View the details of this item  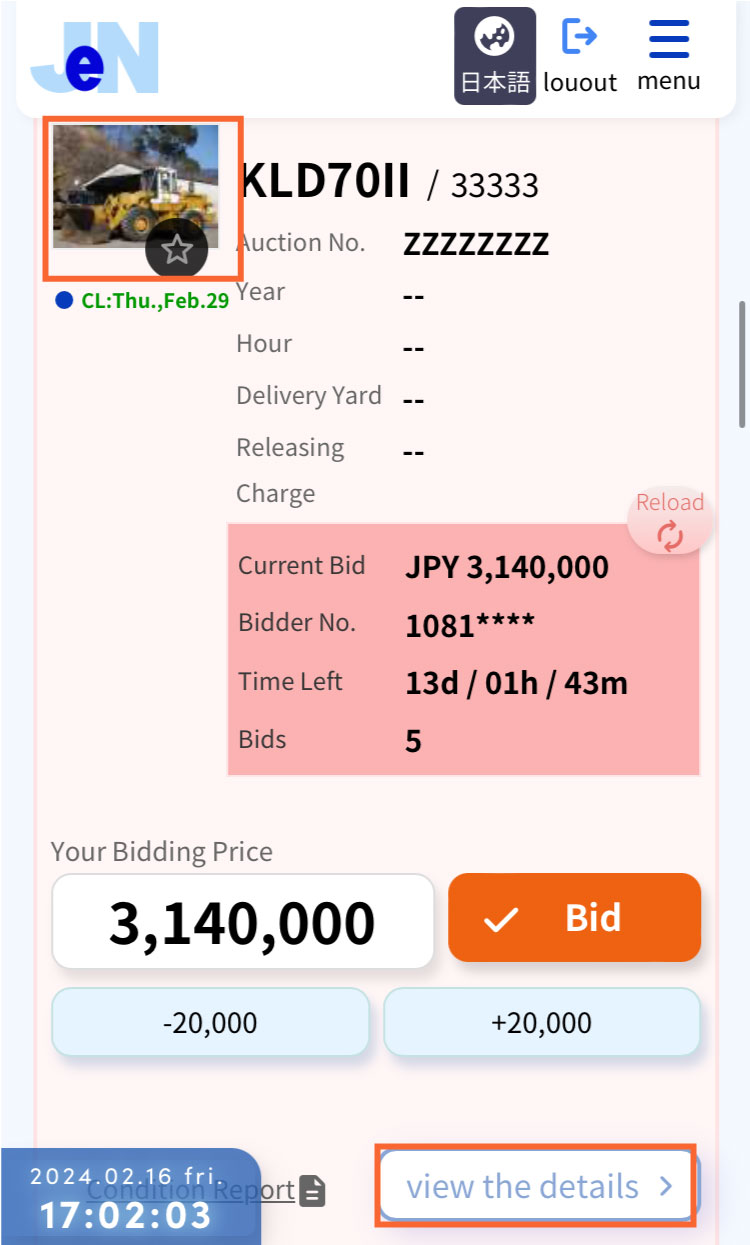click(x=537, y=1187)
